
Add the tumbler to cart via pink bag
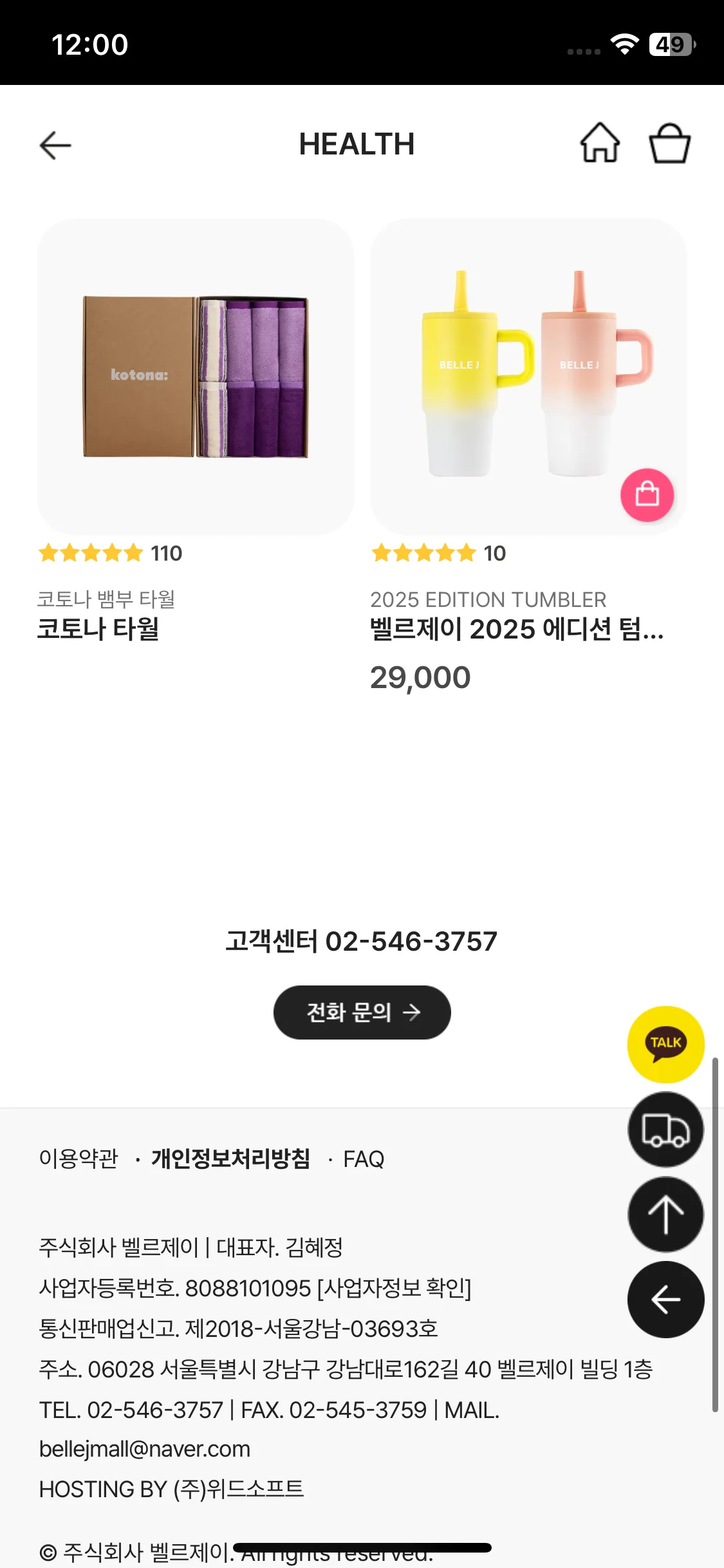[647, 494]
